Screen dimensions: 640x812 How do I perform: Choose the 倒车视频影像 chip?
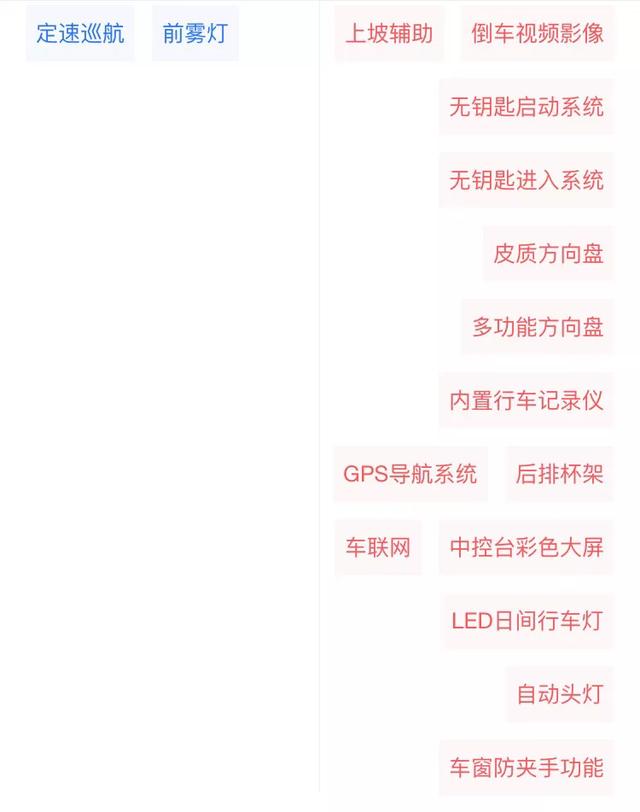coord(537,33)
